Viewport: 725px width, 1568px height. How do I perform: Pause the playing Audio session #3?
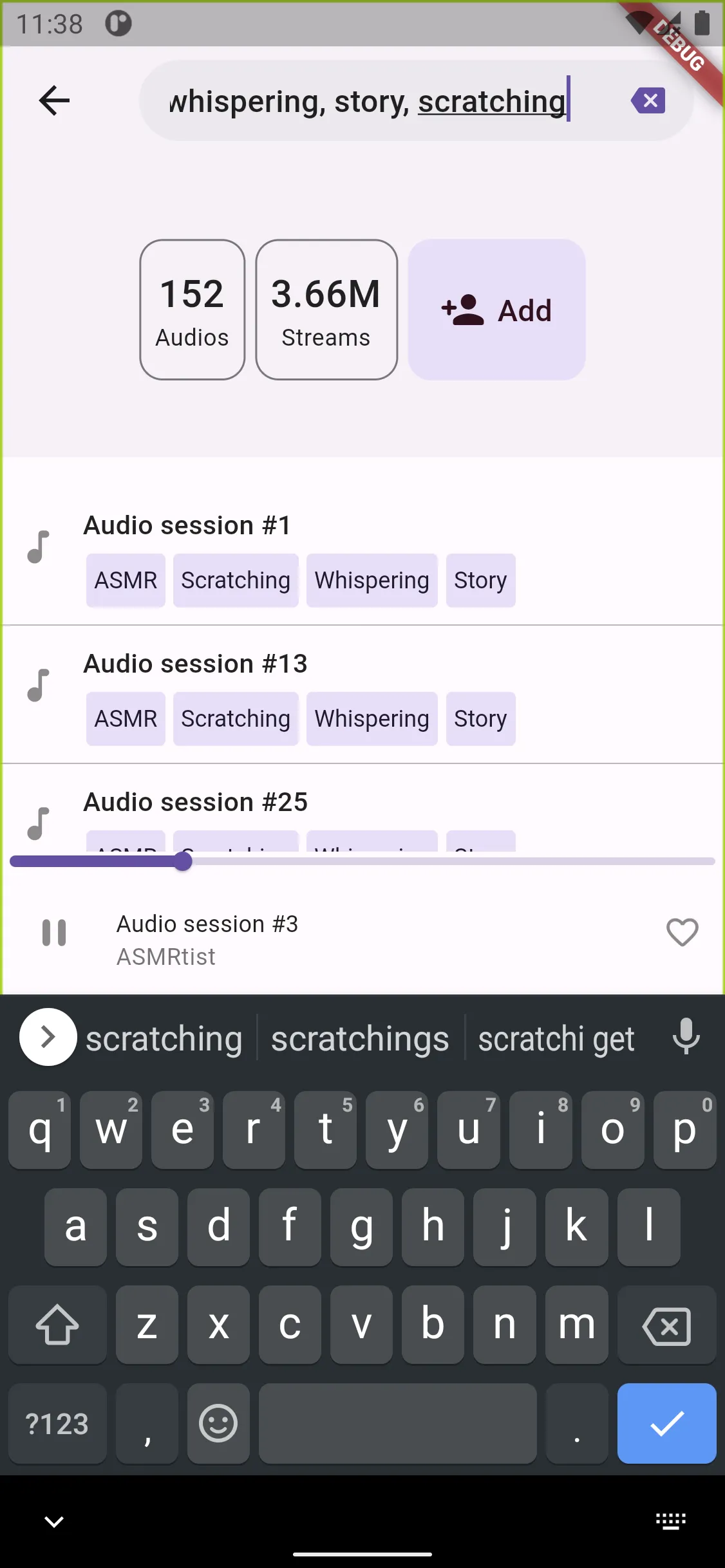tap(54, 933)
